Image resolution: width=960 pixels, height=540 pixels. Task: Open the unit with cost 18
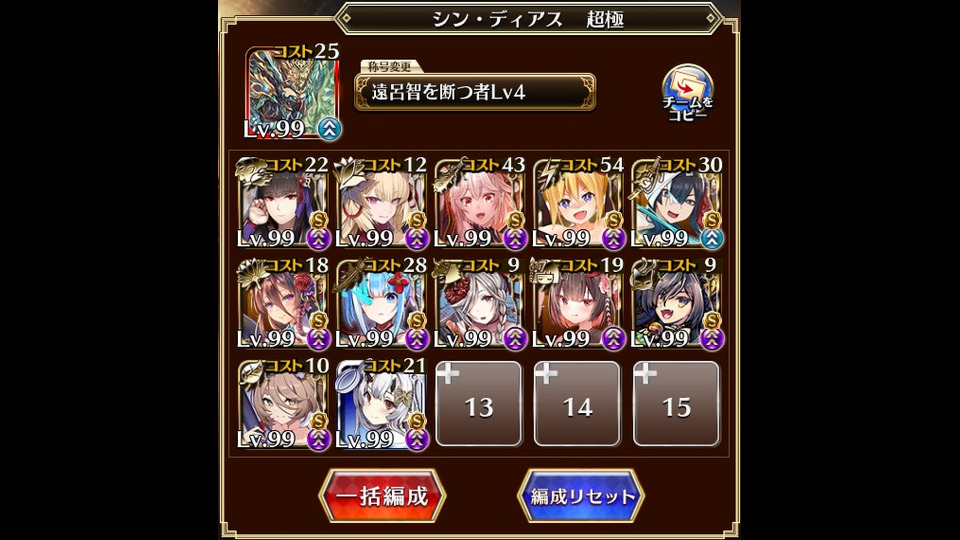(283, 305)
